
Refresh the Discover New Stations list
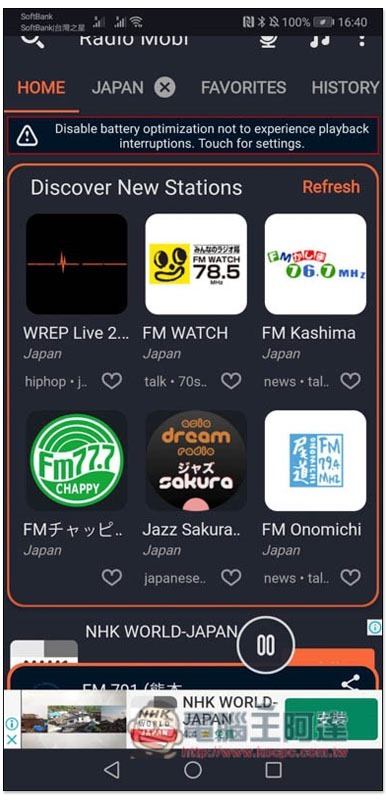pos(331,187)
